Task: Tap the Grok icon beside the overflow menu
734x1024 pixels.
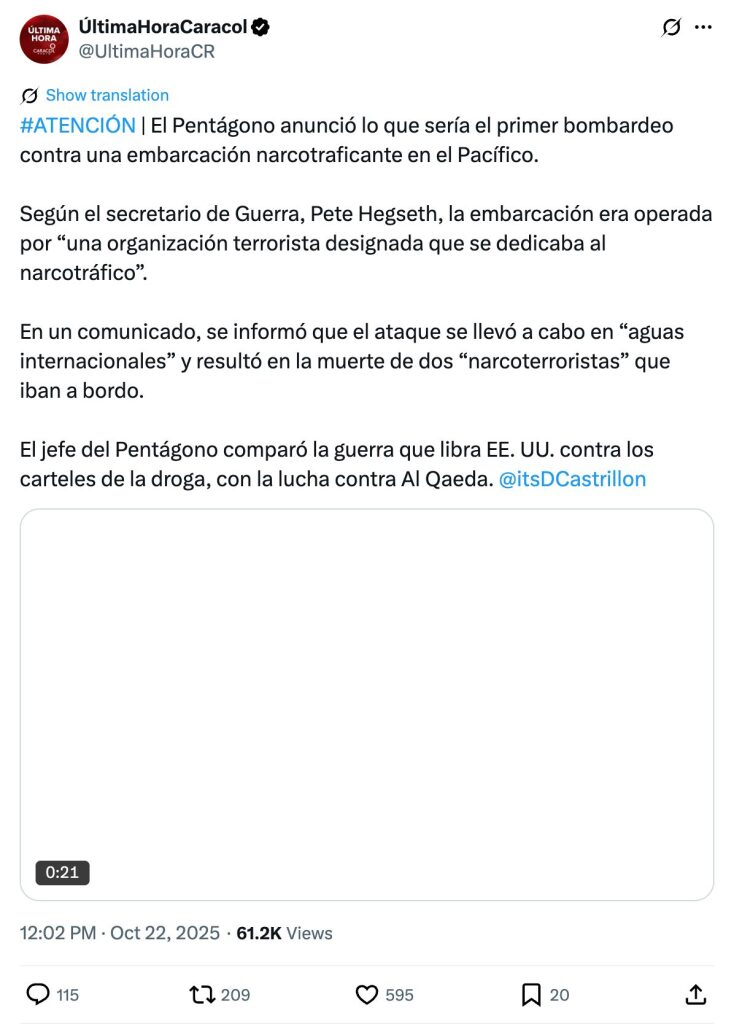Action: pyautogui.click(x=672, y=28)
